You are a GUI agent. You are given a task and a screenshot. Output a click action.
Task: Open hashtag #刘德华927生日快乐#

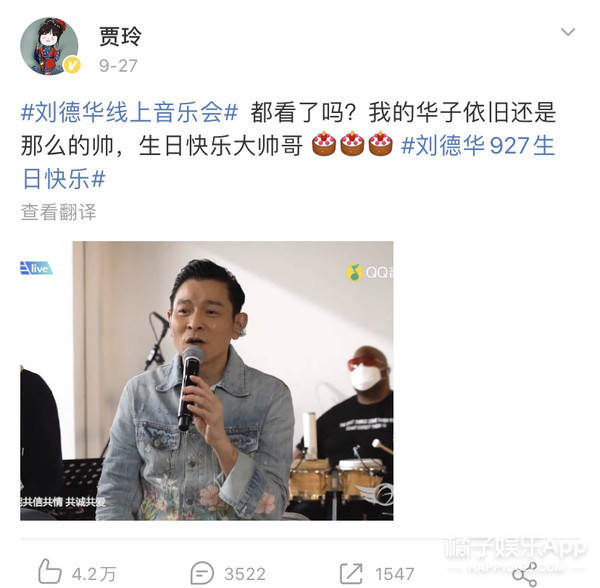pyautogui.click(x=477, y=145)
